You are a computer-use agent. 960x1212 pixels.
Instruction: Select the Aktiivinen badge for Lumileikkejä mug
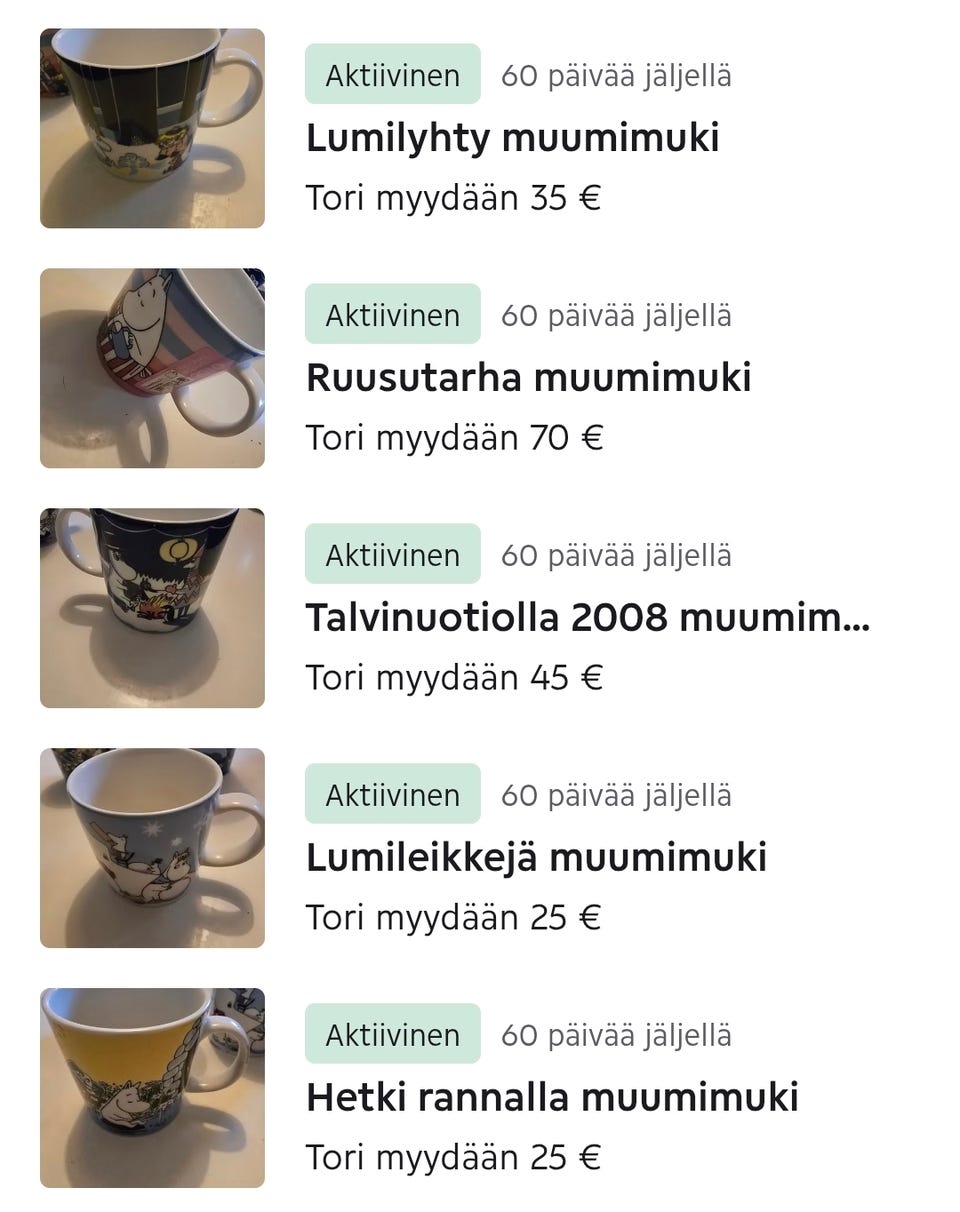point(392,793)
